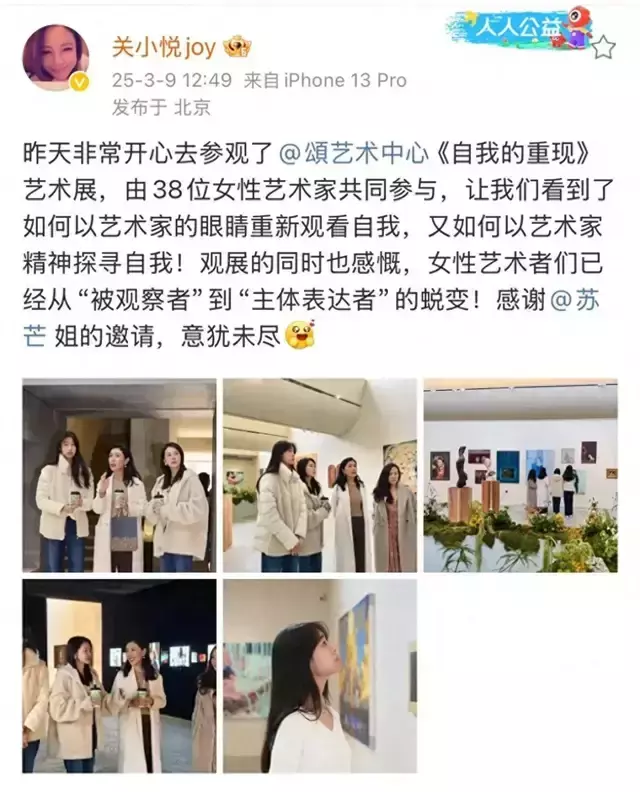
Task: Open 关小悦joy's profile avatar
Action: (56, 57)
